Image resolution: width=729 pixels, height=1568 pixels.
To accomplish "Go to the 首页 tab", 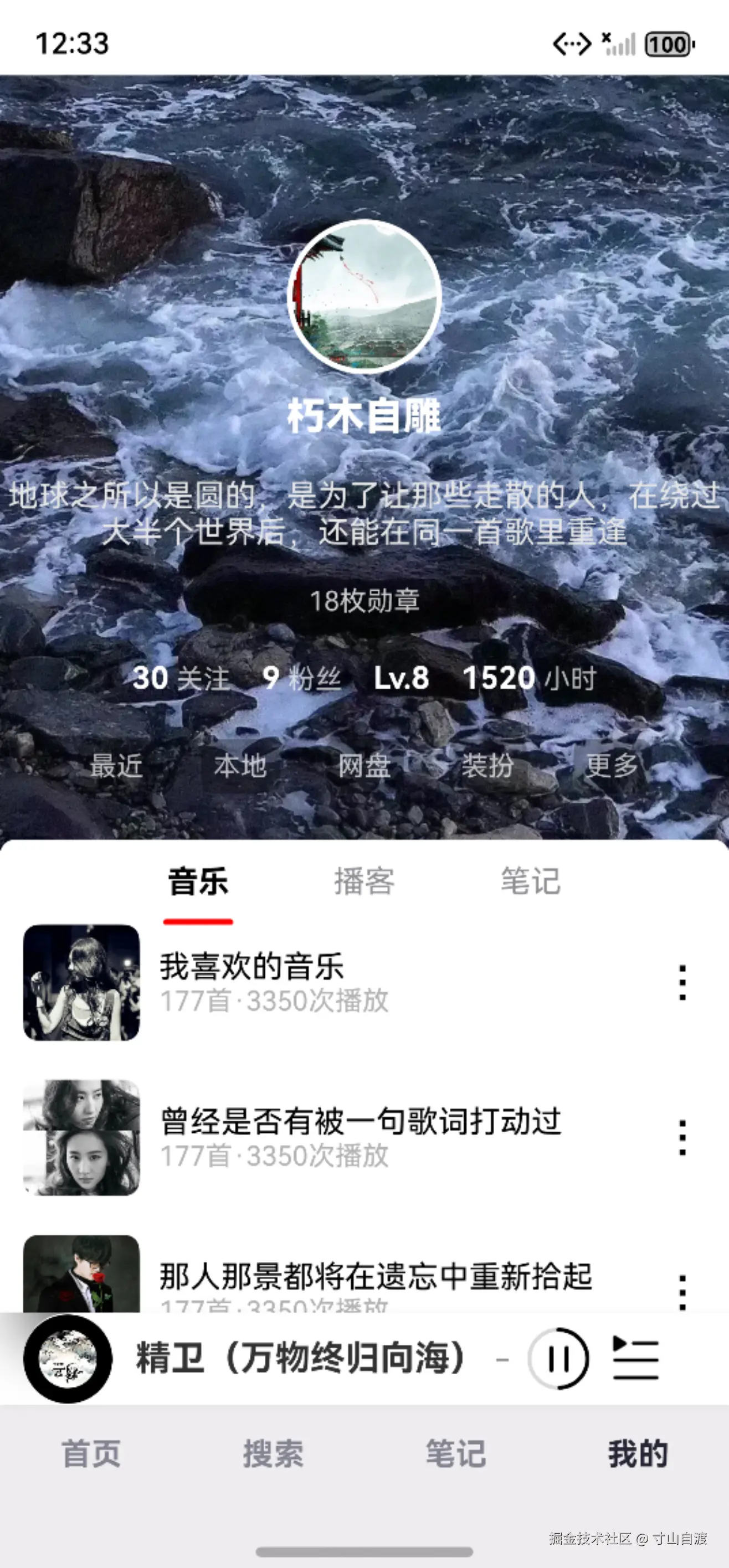I will [x=91, y=1453].
